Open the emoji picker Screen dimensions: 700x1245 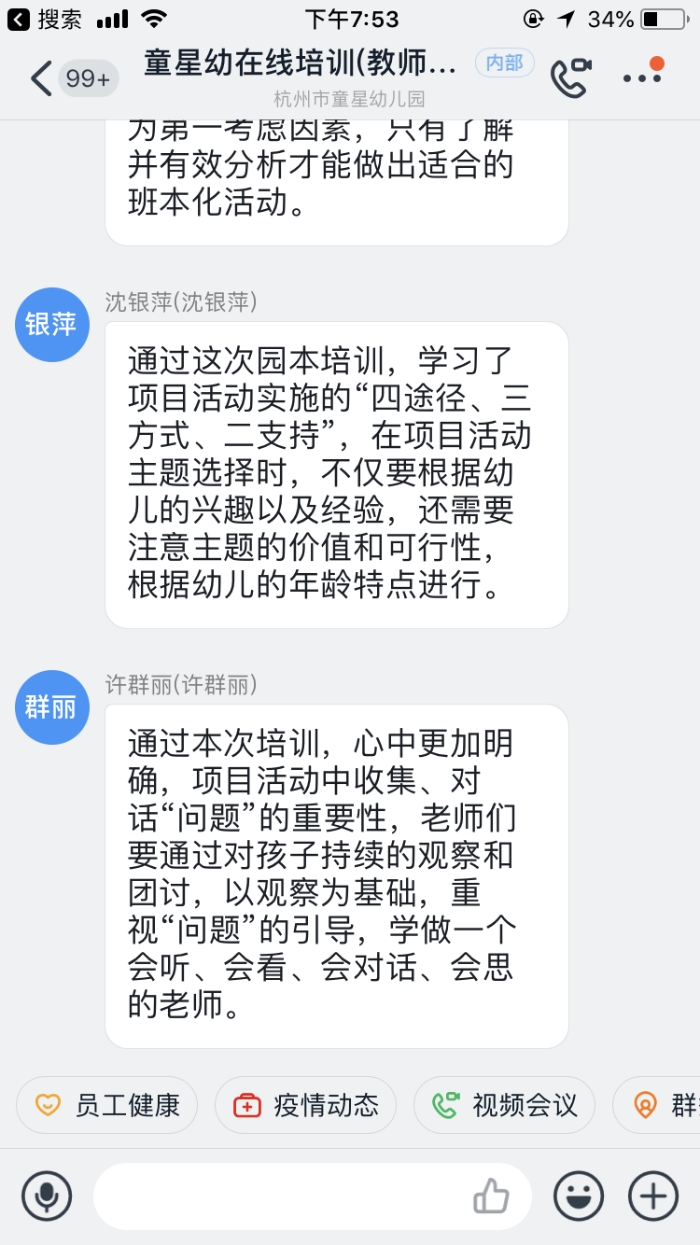tap(579, 1196)
